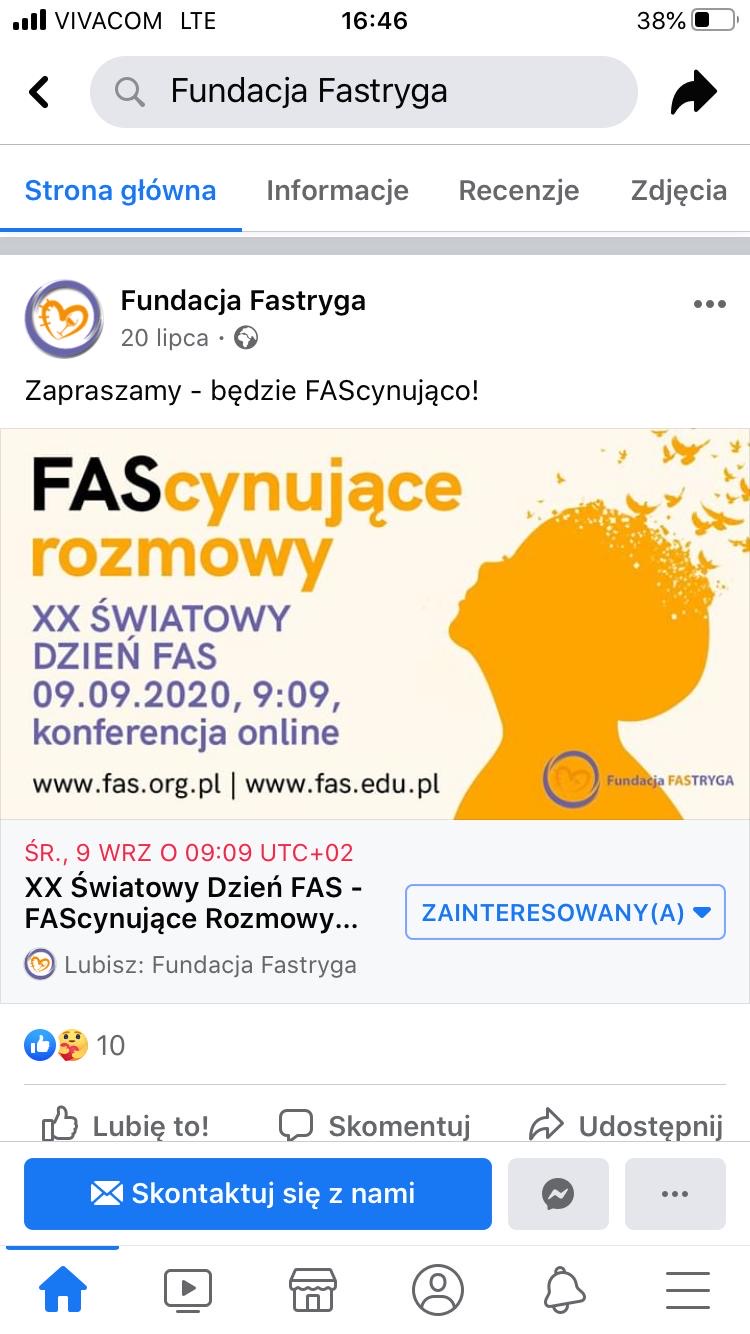The height and width of the screenshot is (1334, 750).
Task: Open the hamburger menu tab
Action: tap(688, 1290)
